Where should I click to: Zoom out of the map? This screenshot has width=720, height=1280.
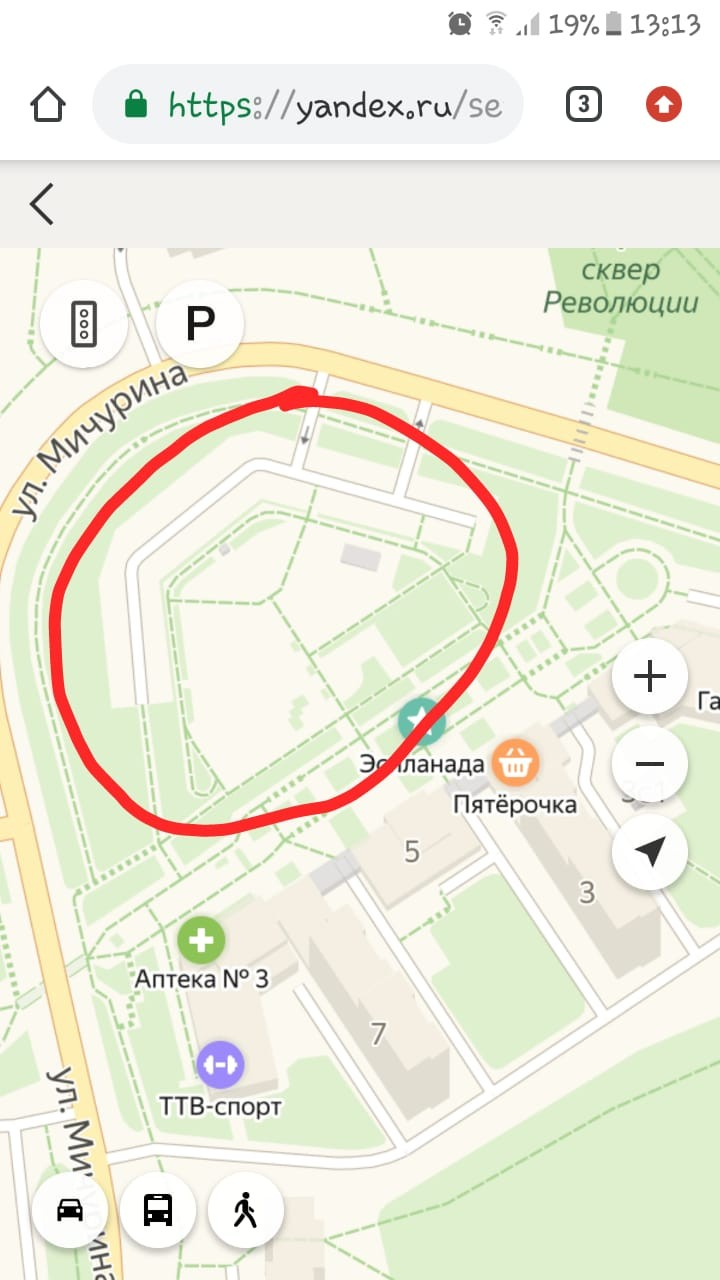point(650,765)
